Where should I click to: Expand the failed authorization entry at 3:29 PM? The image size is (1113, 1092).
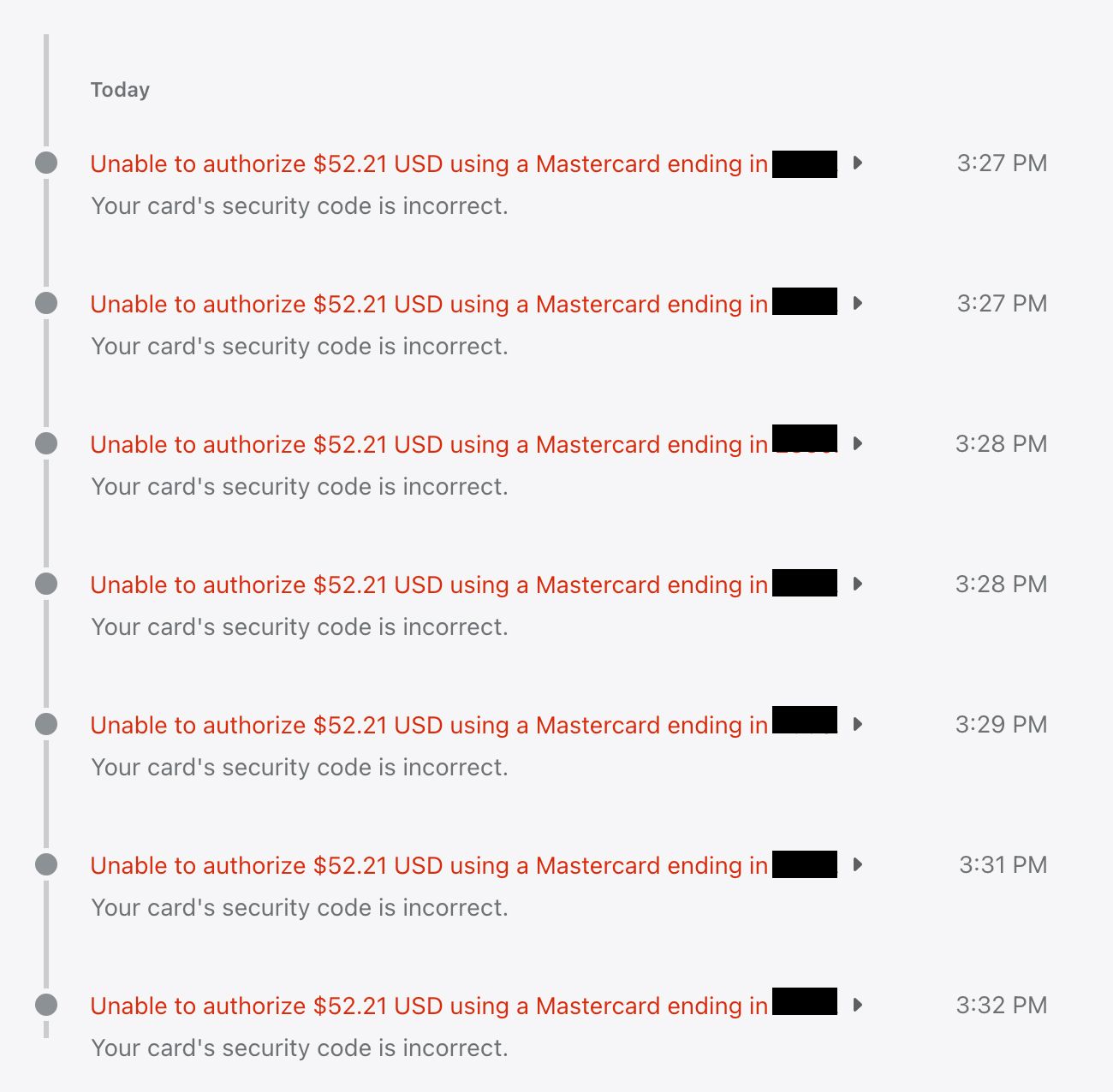click(x=857, y=725)
